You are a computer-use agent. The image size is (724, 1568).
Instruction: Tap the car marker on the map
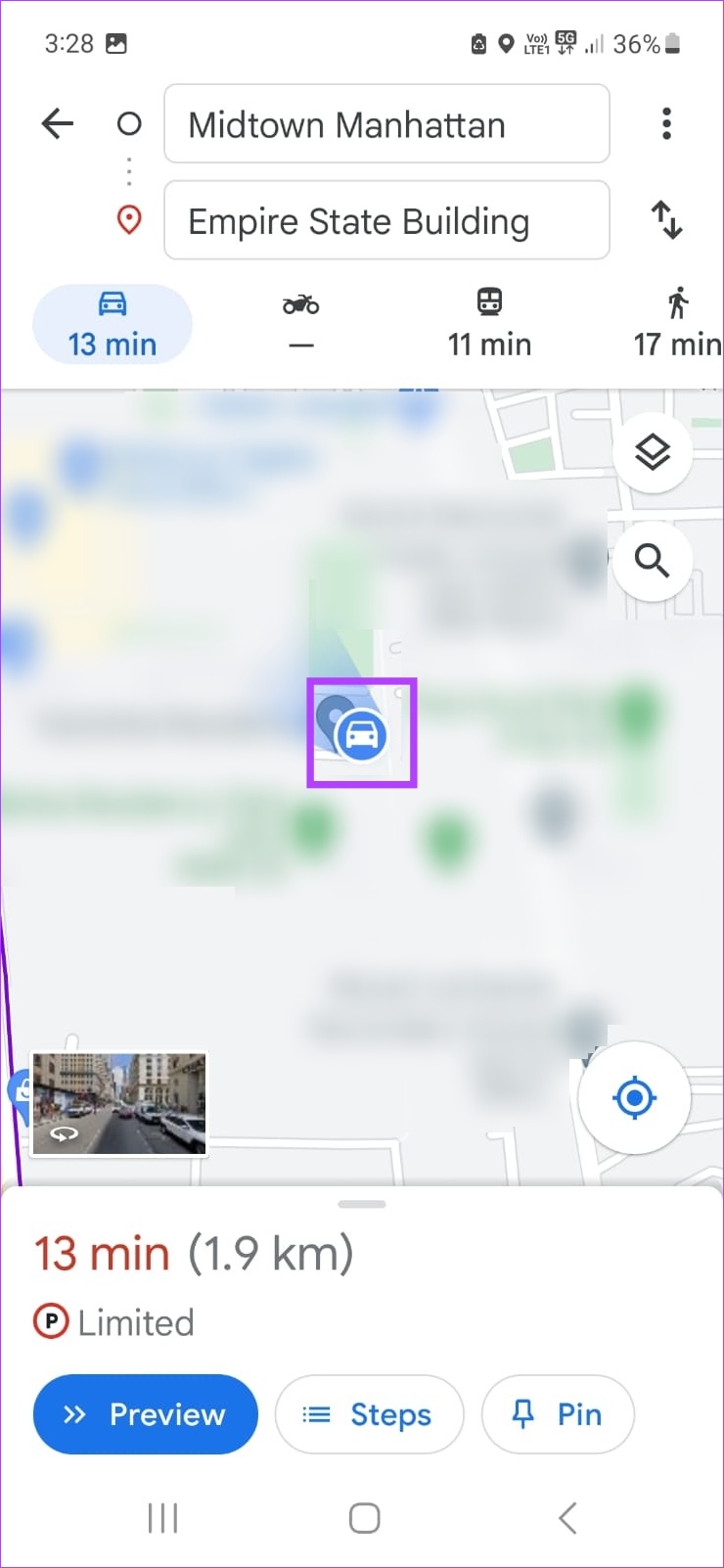(362, 734)
